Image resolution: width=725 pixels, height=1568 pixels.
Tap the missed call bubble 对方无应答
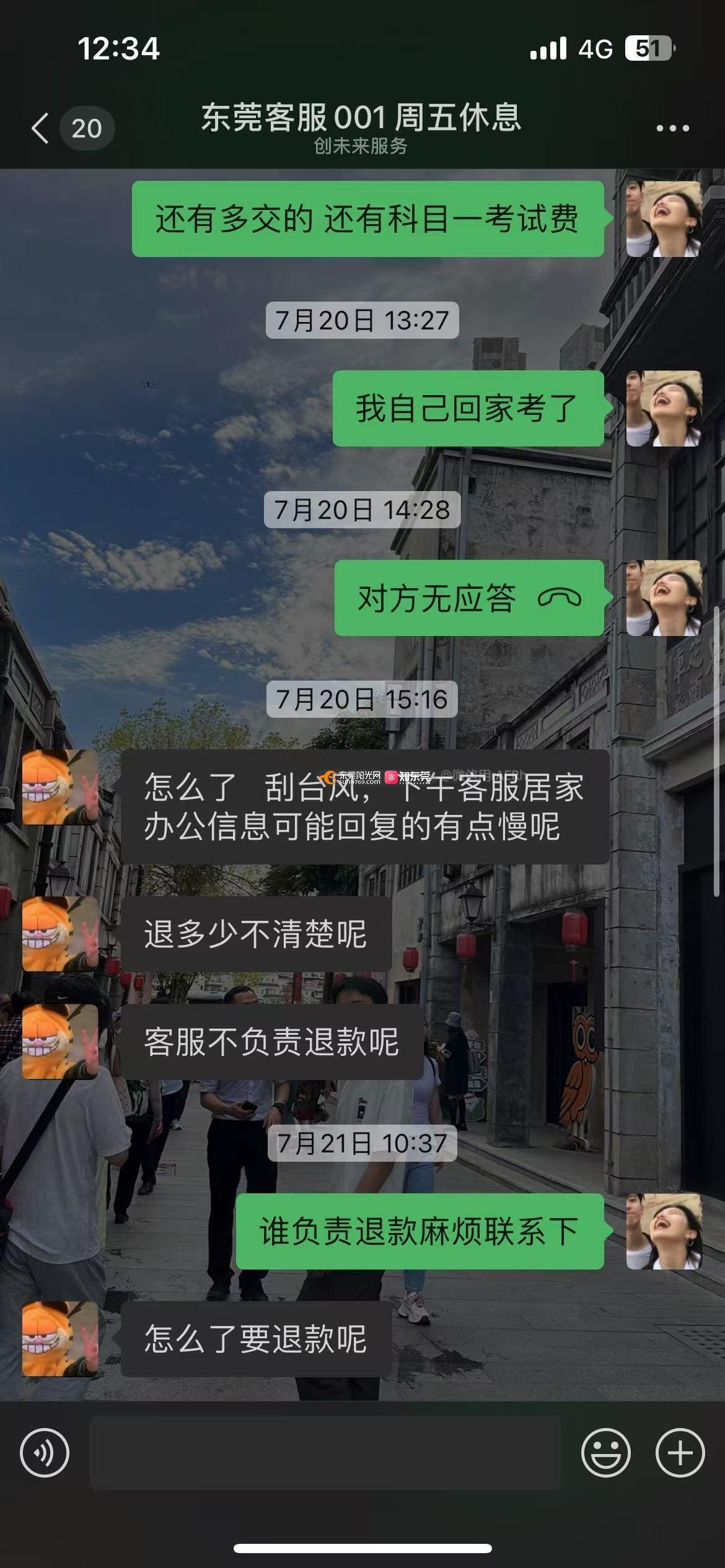tap(468, 598)
